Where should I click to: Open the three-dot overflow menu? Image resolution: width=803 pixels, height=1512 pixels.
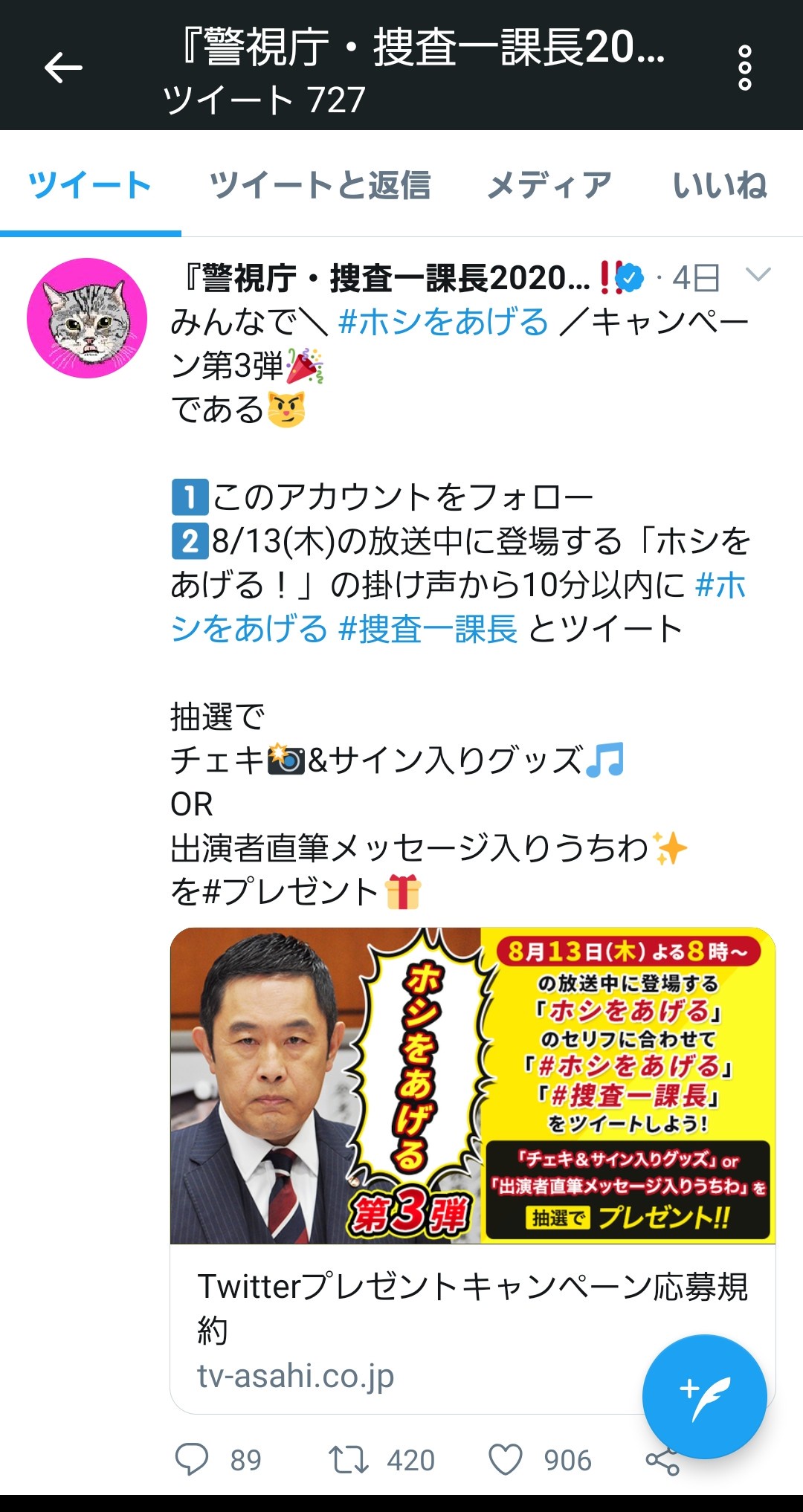(744, 68)
